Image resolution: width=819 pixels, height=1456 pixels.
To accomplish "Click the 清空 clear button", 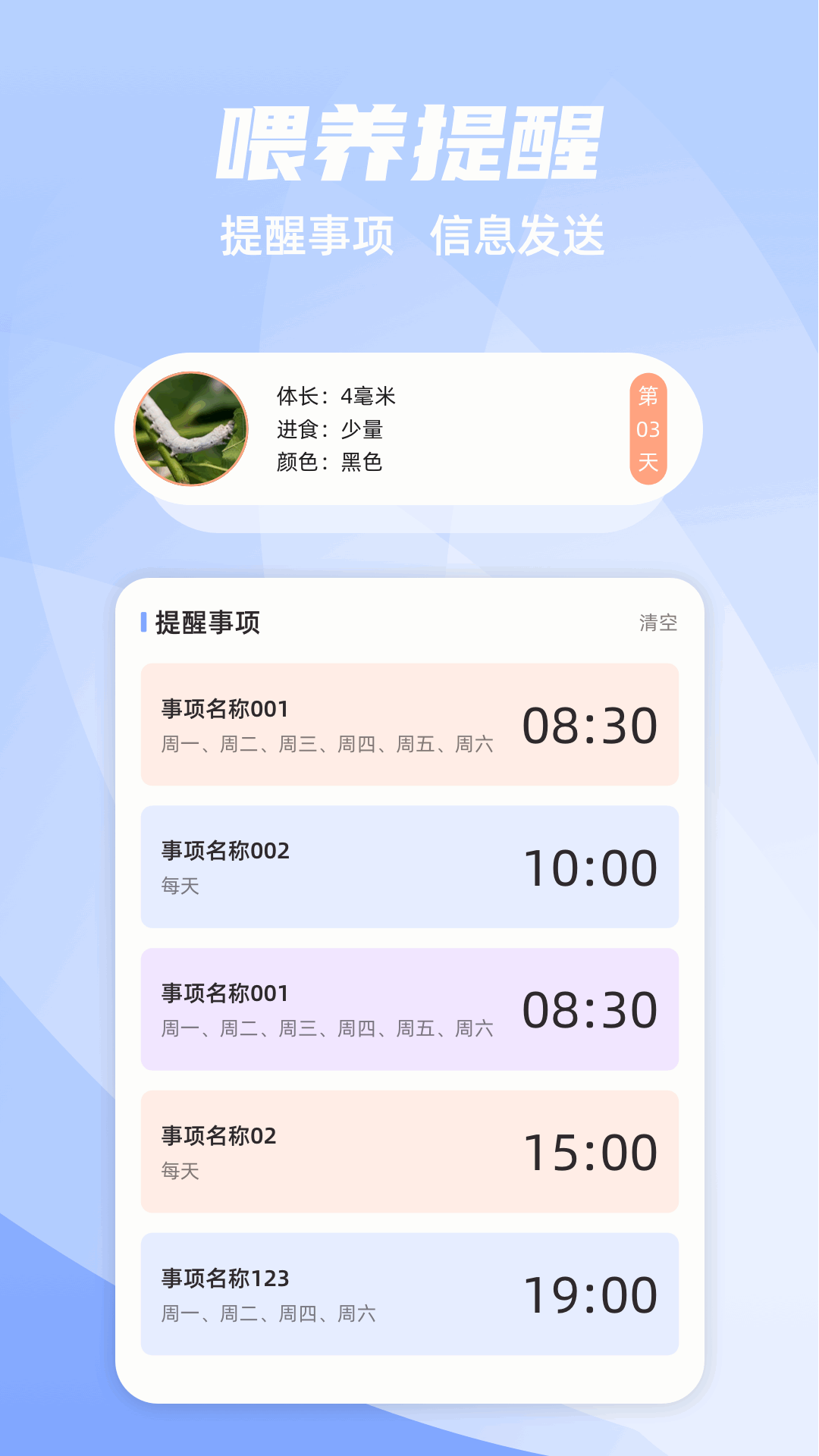I will pyautogui.click(x=658, y=623).
